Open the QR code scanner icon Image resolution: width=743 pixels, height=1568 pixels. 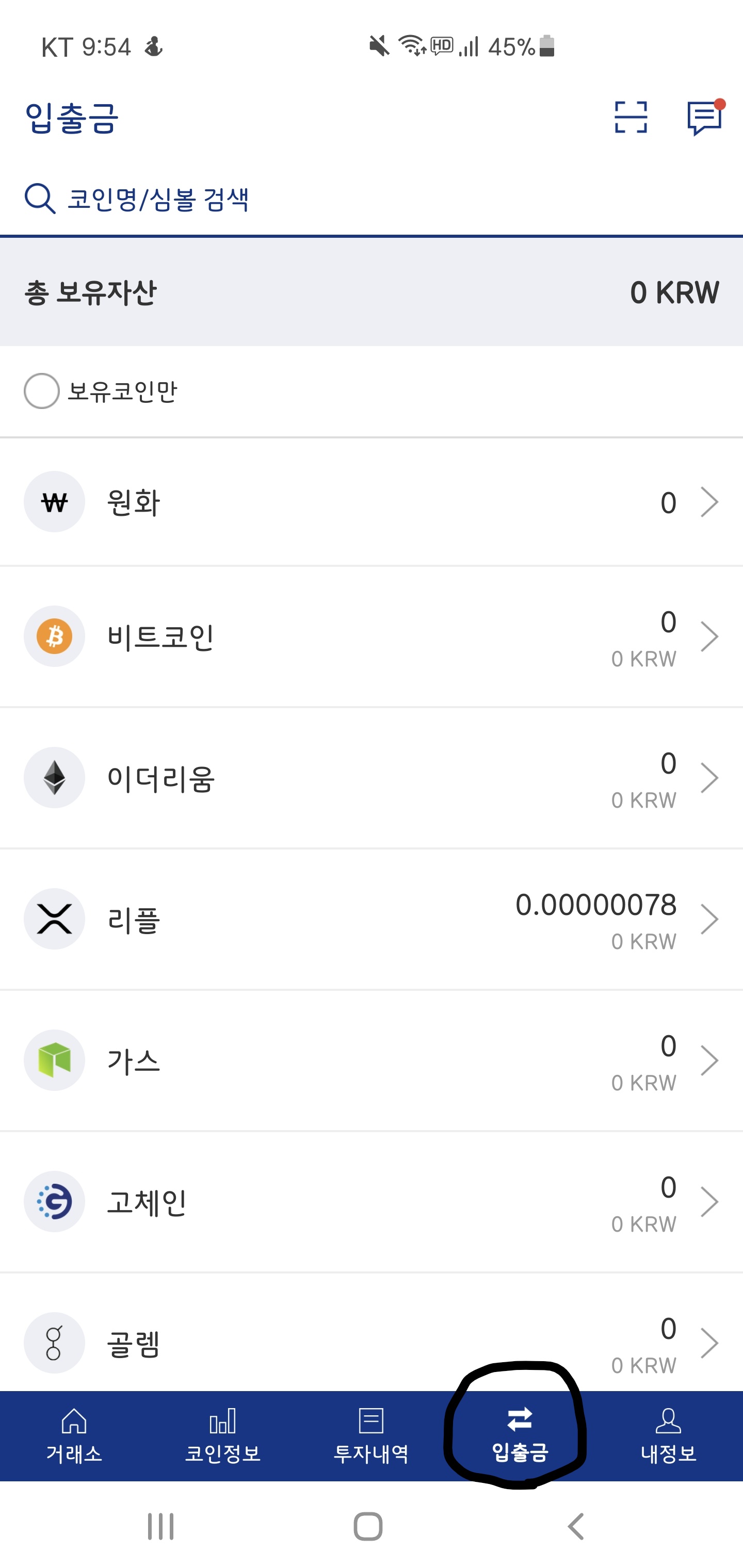pyautogui.click(x=631, y=117)
